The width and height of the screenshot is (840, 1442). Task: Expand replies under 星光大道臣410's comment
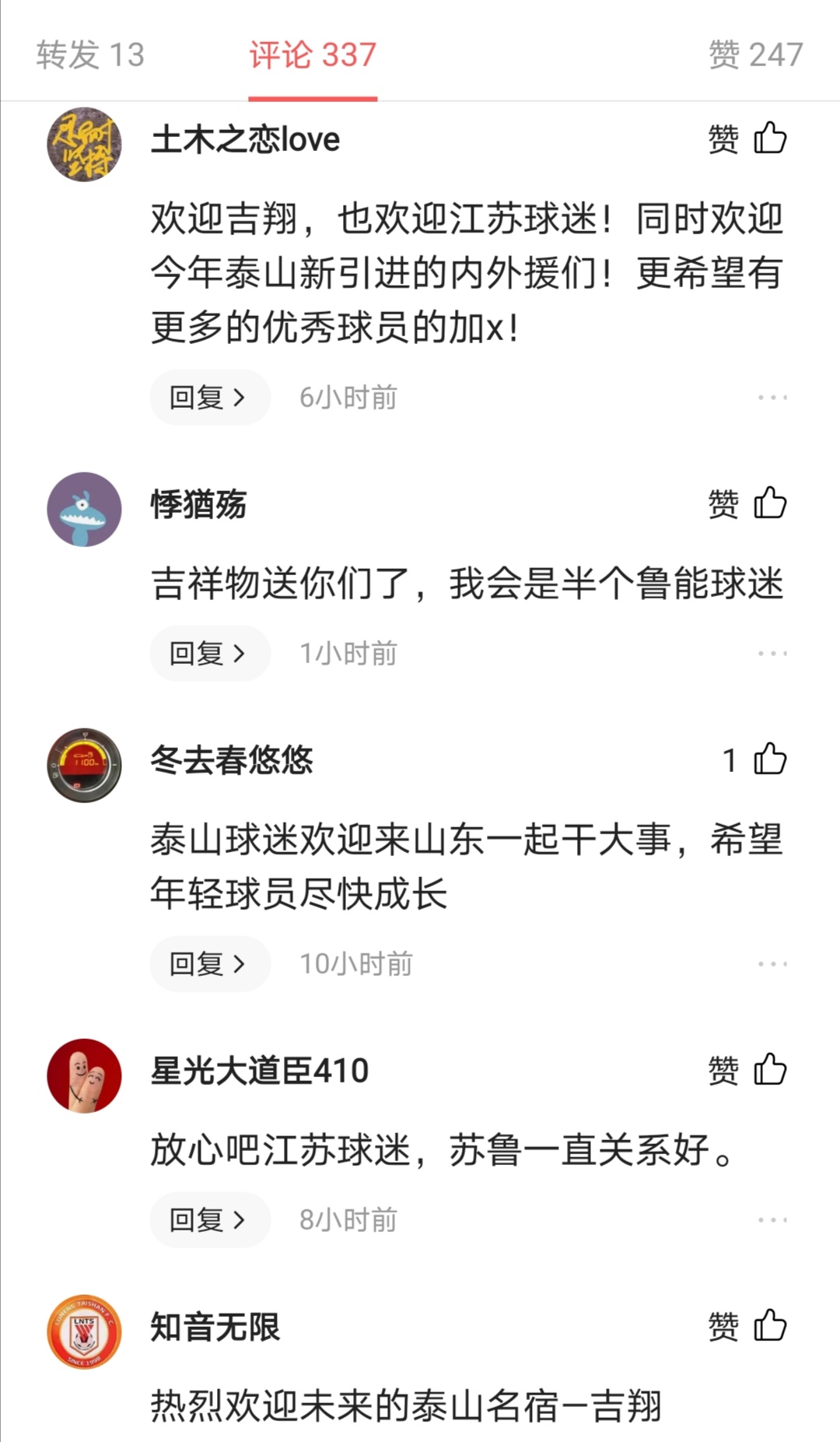coord(208,1220)
